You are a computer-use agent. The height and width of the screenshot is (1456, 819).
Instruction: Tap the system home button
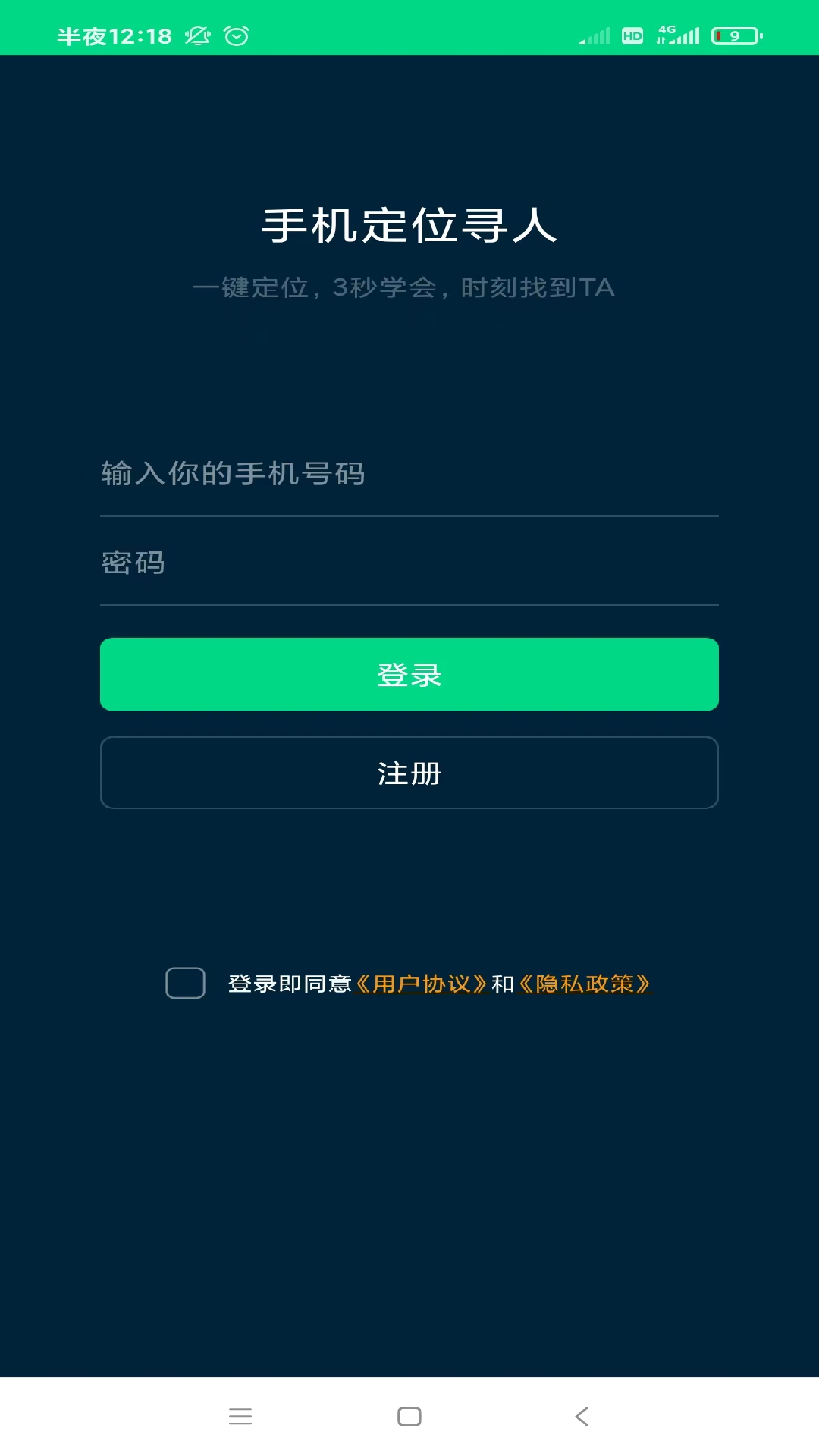(x=409, y=1417)
